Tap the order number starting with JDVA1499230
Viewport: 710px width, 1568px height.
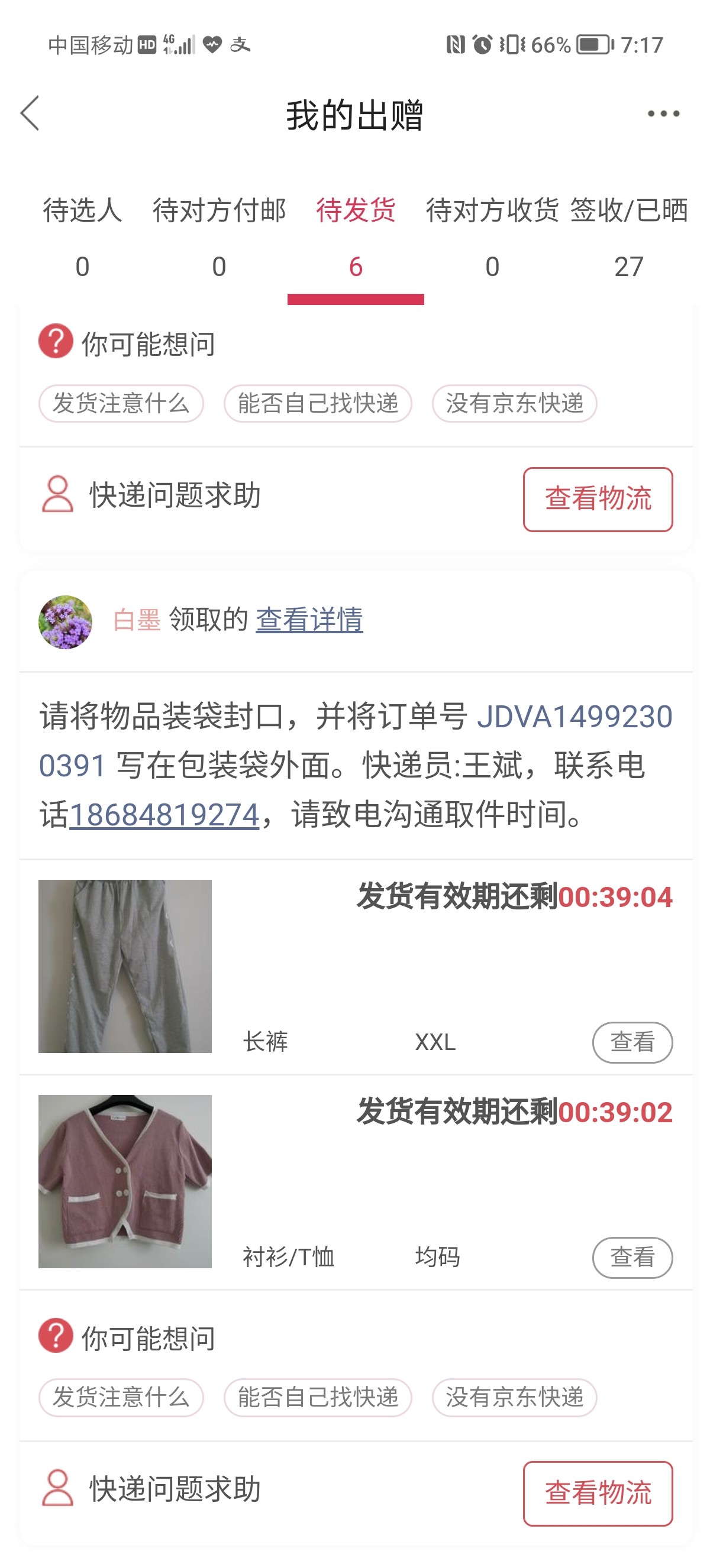[574, 717]
